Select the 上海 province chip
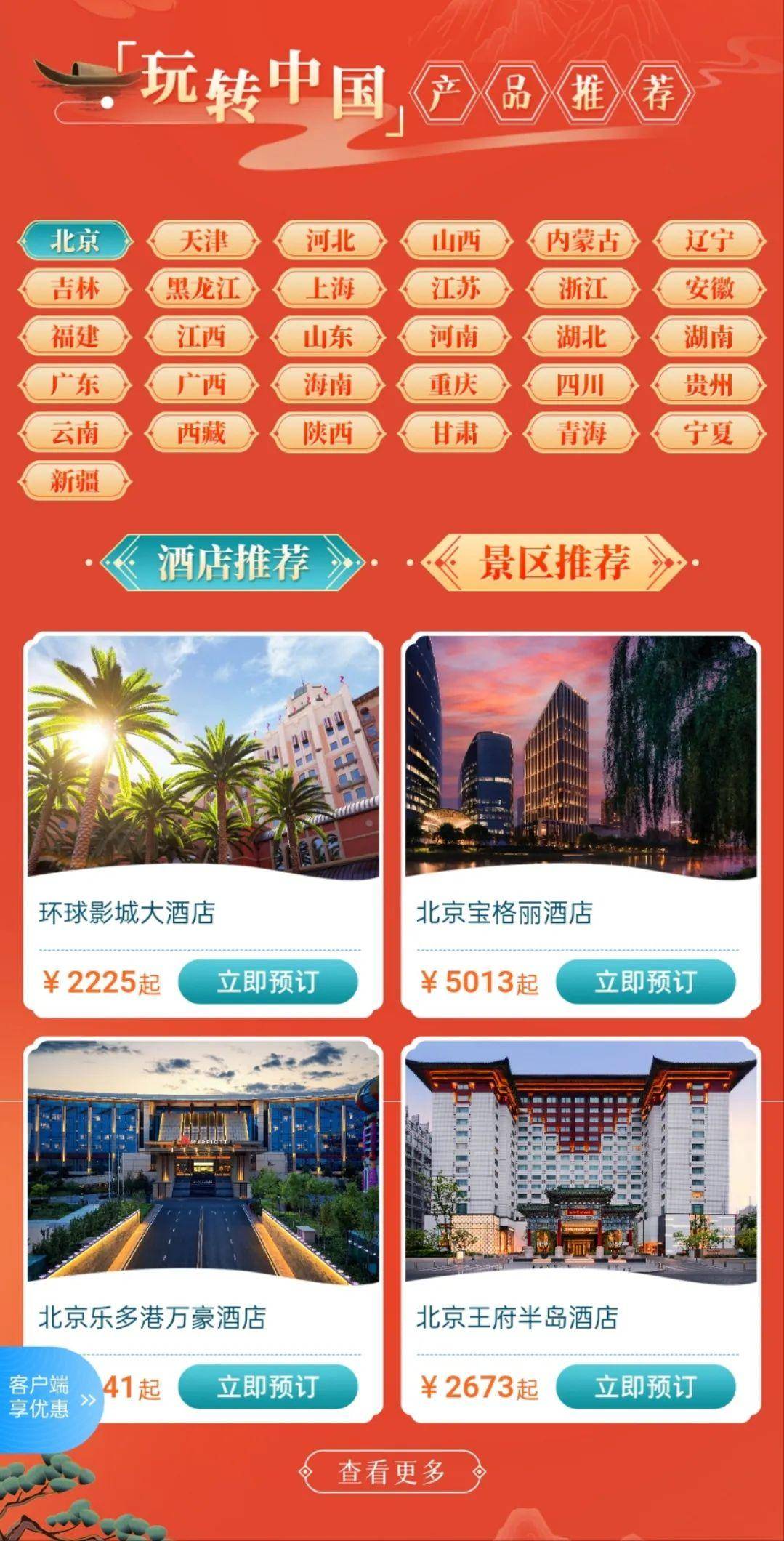784x1541 pixels. tap(329, 289)
